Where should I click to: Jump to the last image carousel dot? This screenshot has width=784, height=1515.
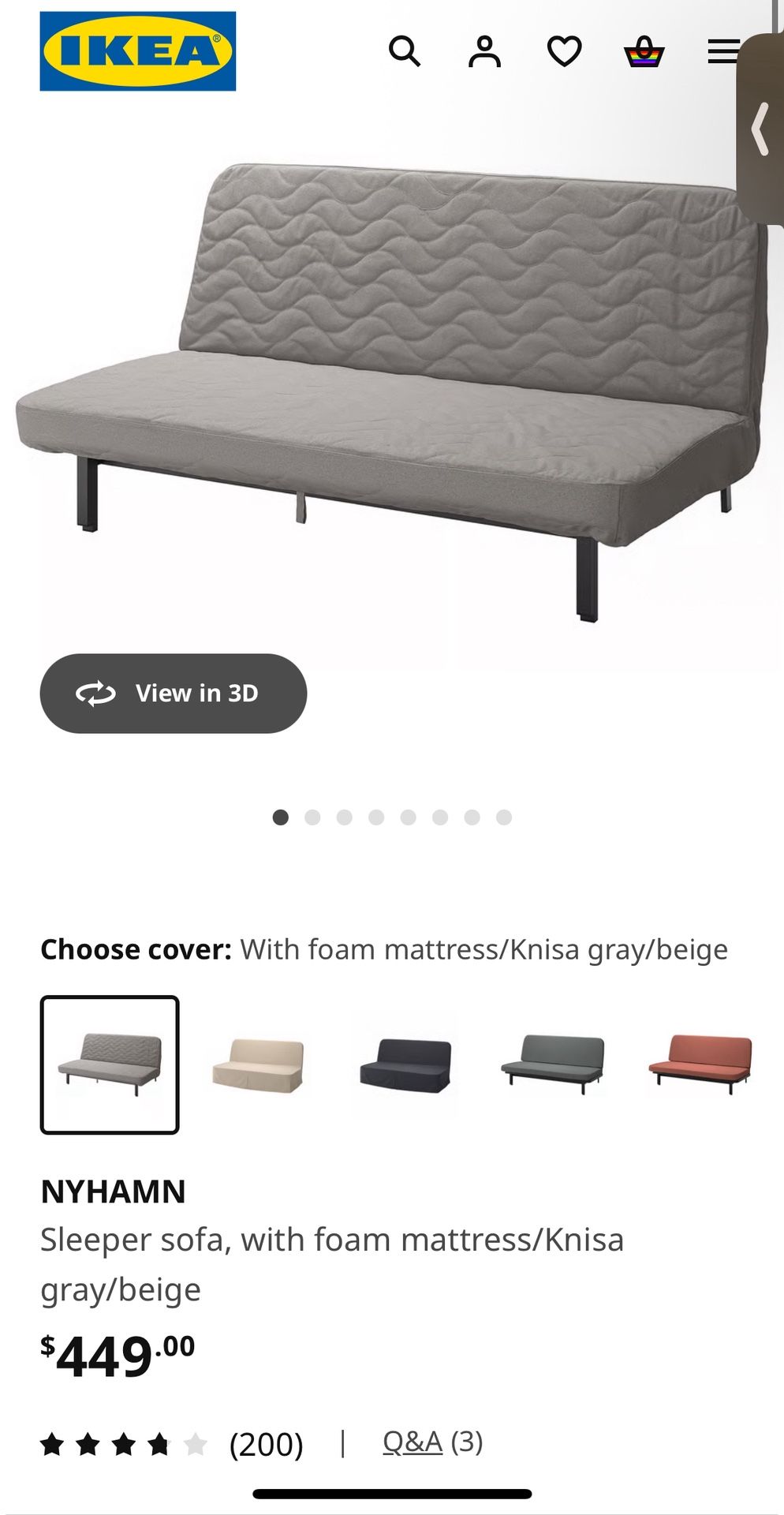point(503,818)
